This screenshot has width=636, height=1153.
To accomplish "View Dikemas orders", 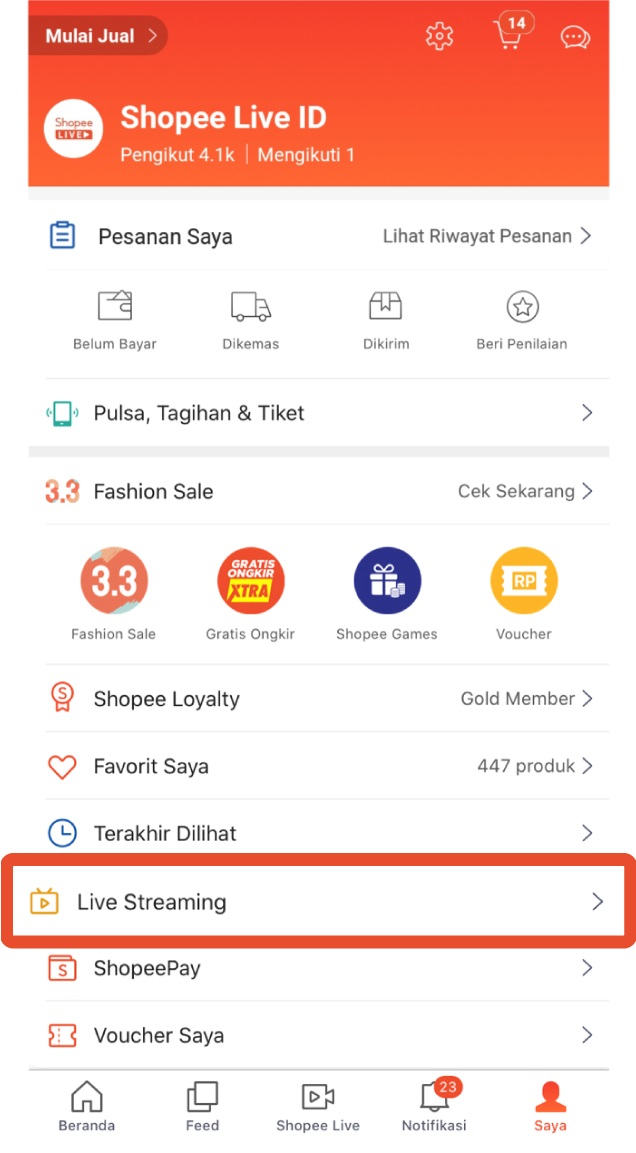I will point(251,319).
